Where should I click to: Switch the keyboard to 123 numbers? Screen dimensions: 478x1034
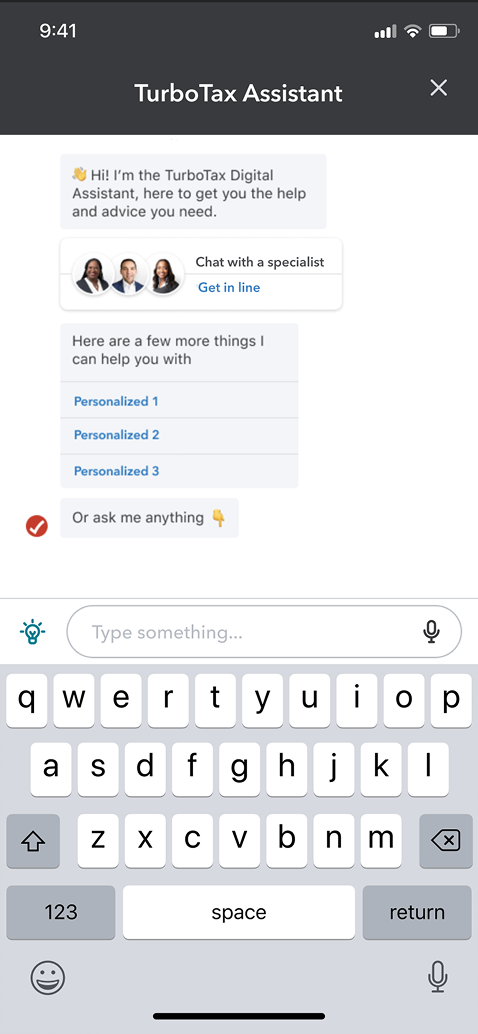[x=61, y=912]
